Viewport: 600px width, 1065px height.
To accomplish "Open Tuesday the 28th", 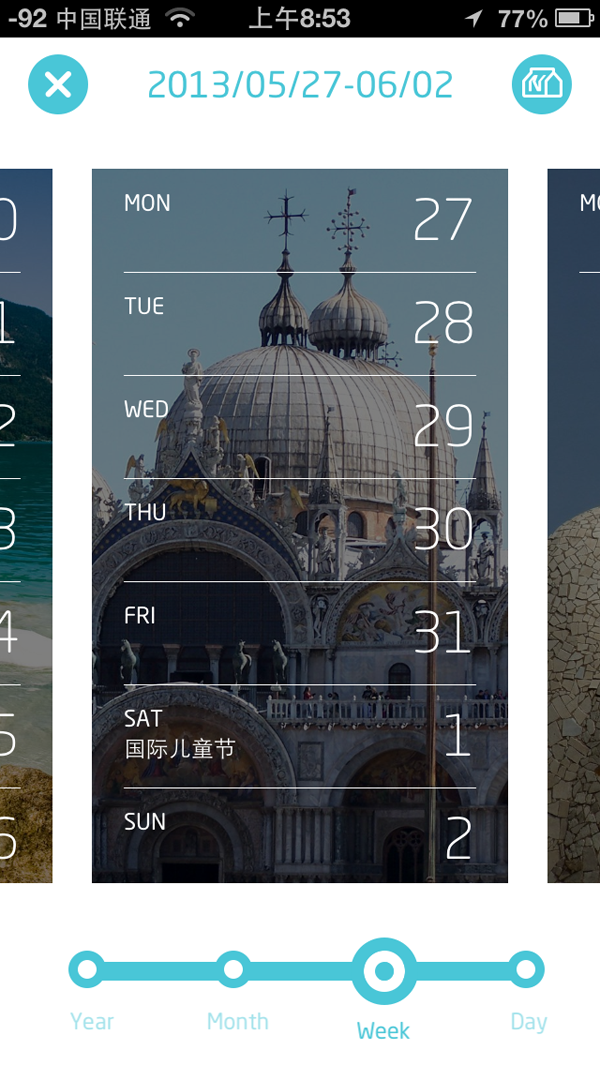I will point(300,324).
